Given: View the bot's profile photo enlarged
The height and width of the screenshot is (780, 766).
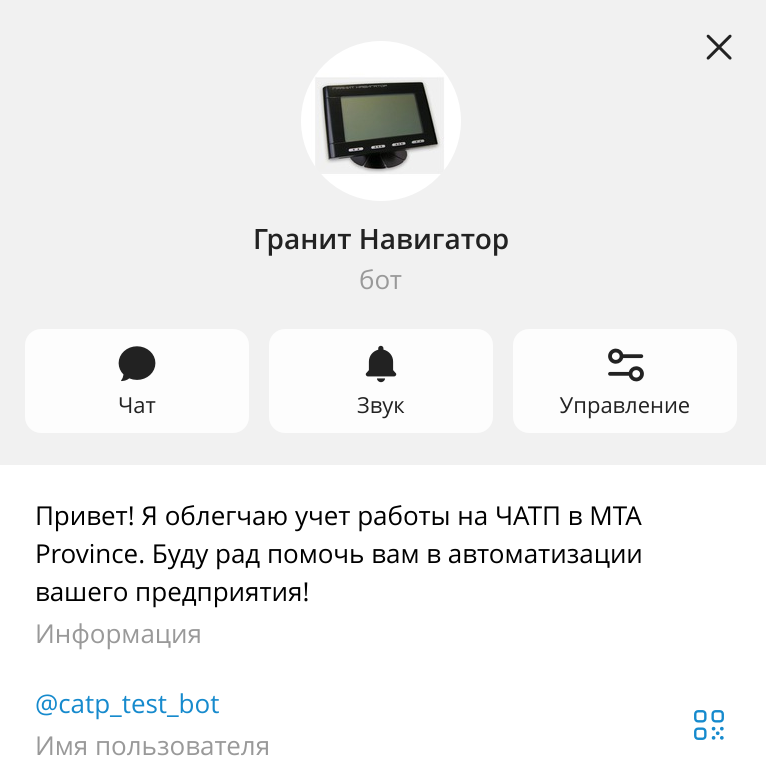Looking at the screenshot, I should tap(381, 120).
